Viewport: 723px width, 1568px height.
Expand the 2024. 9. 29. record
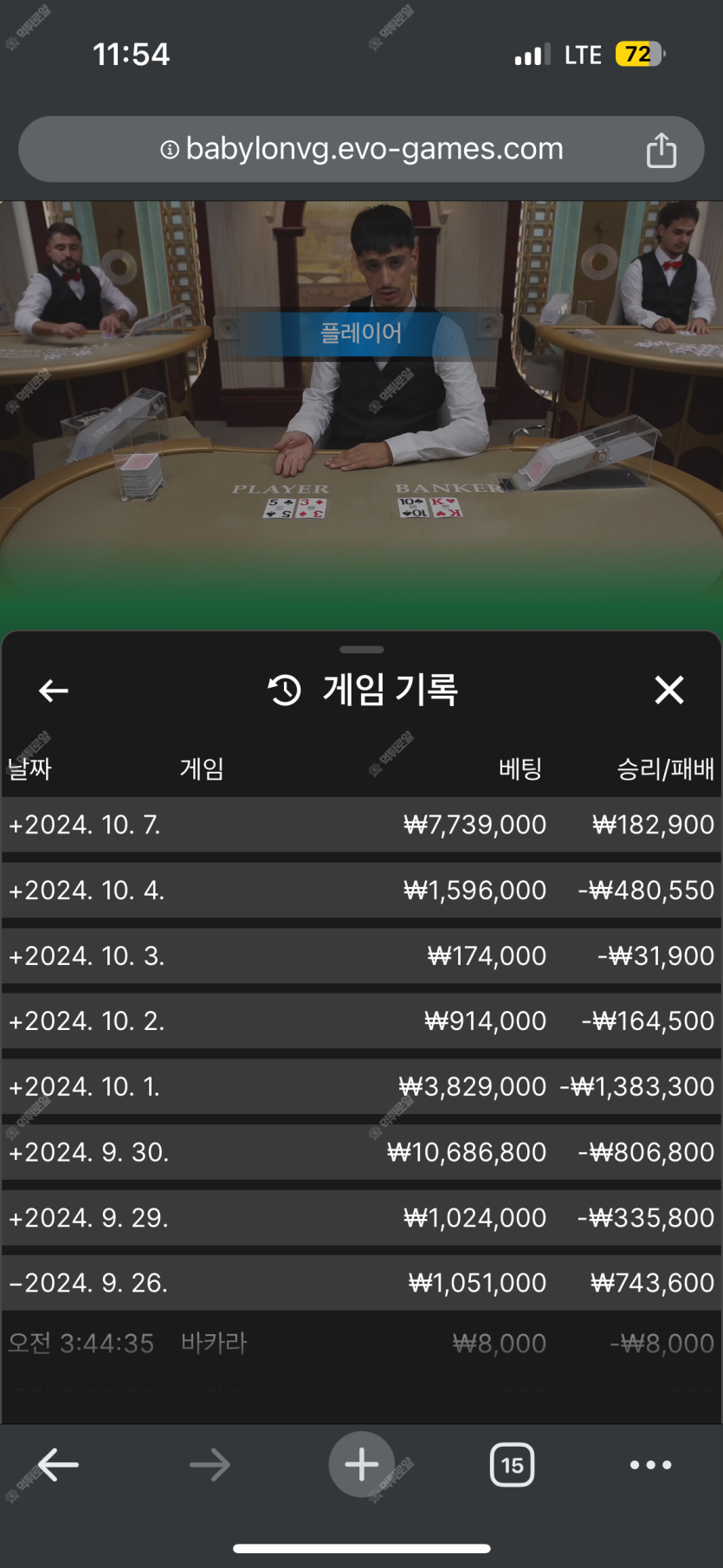88,1218
